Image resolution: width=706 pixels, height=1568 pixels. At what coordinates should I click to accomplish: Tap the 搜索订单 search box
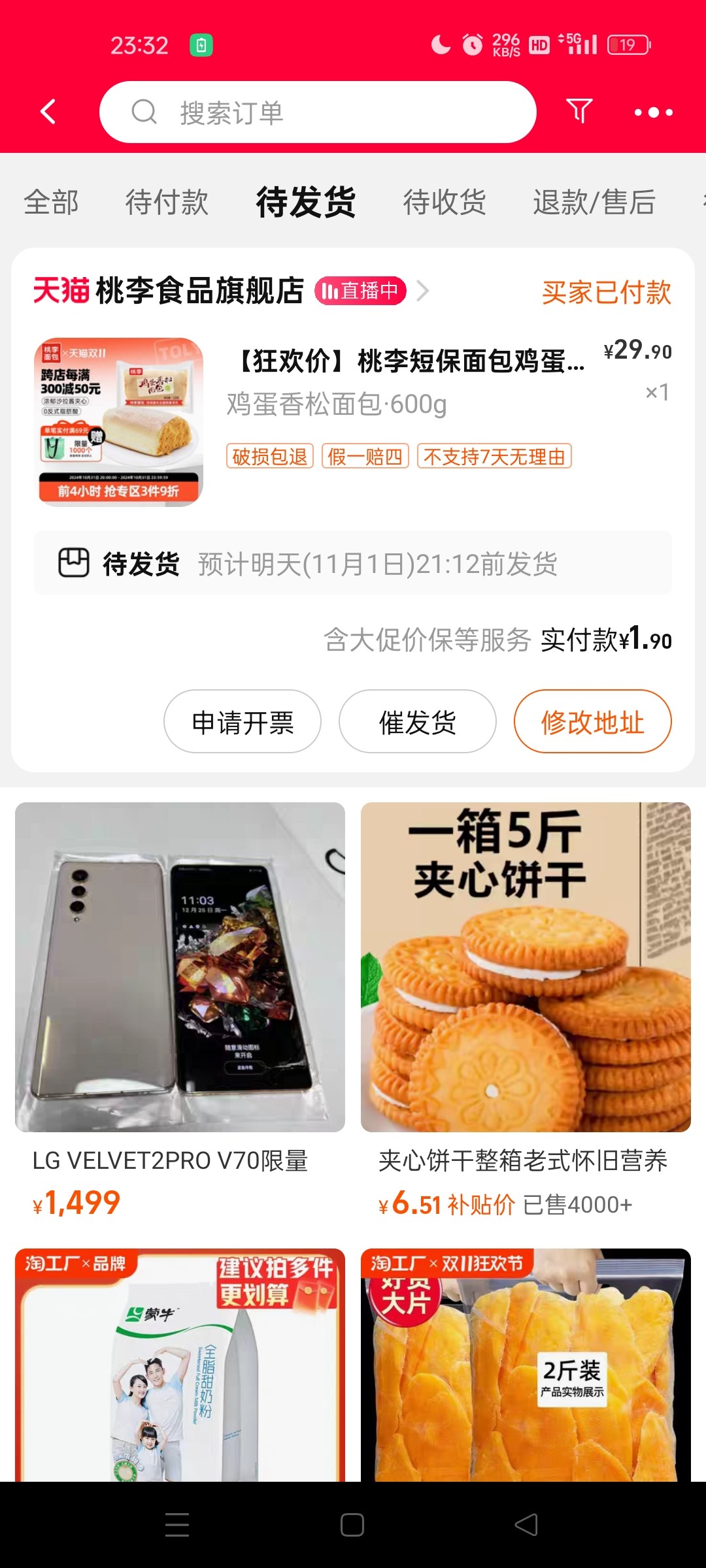318,112
